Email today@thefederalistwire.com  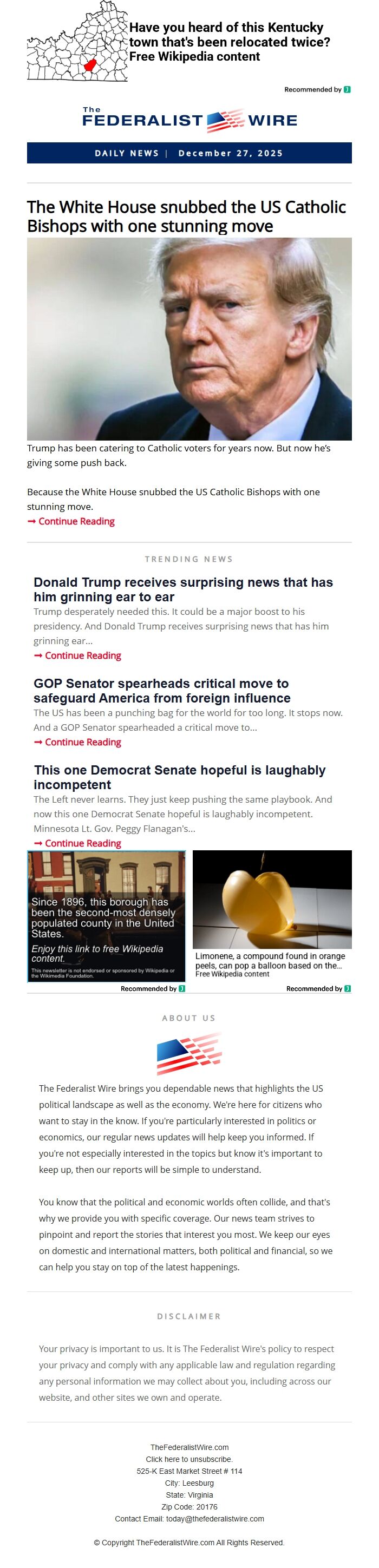tap(214, 1519)
